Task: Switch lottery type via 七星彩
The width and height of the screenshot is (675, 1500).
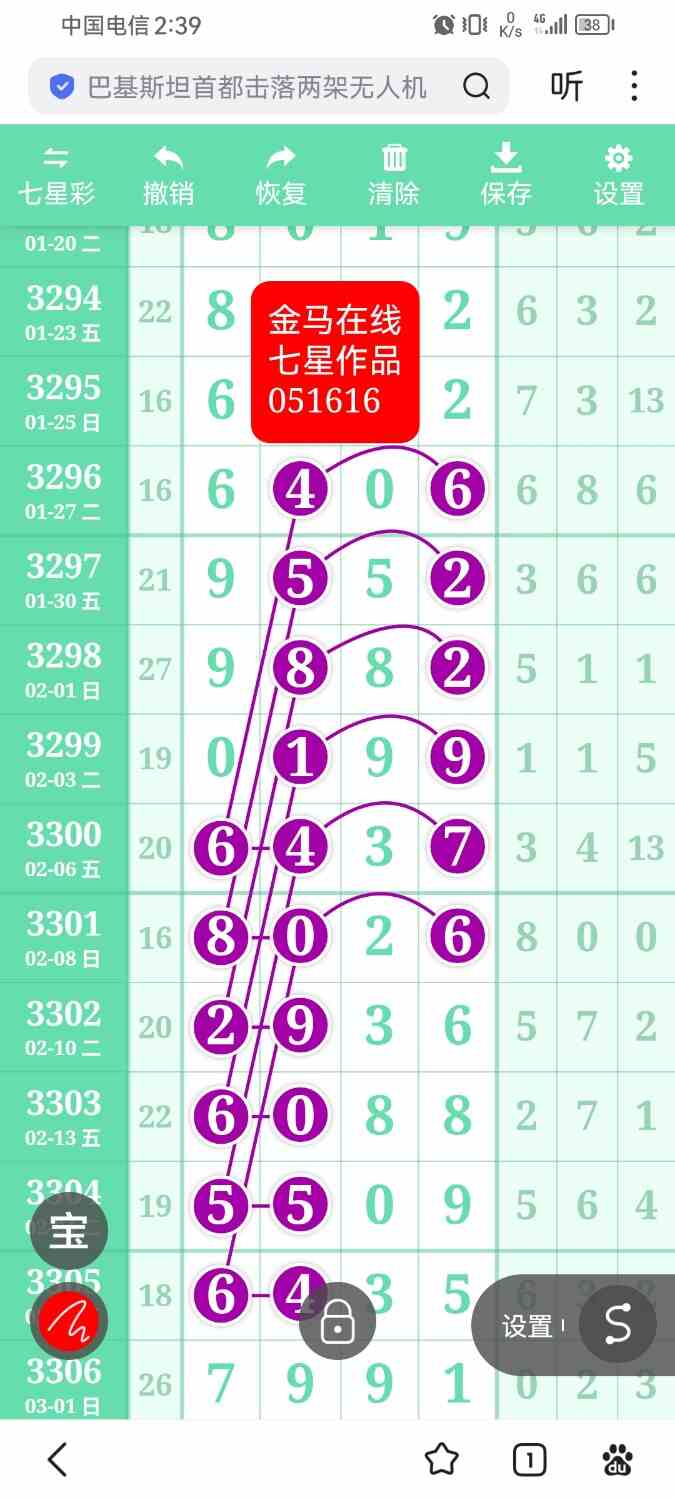Action: 57,175
